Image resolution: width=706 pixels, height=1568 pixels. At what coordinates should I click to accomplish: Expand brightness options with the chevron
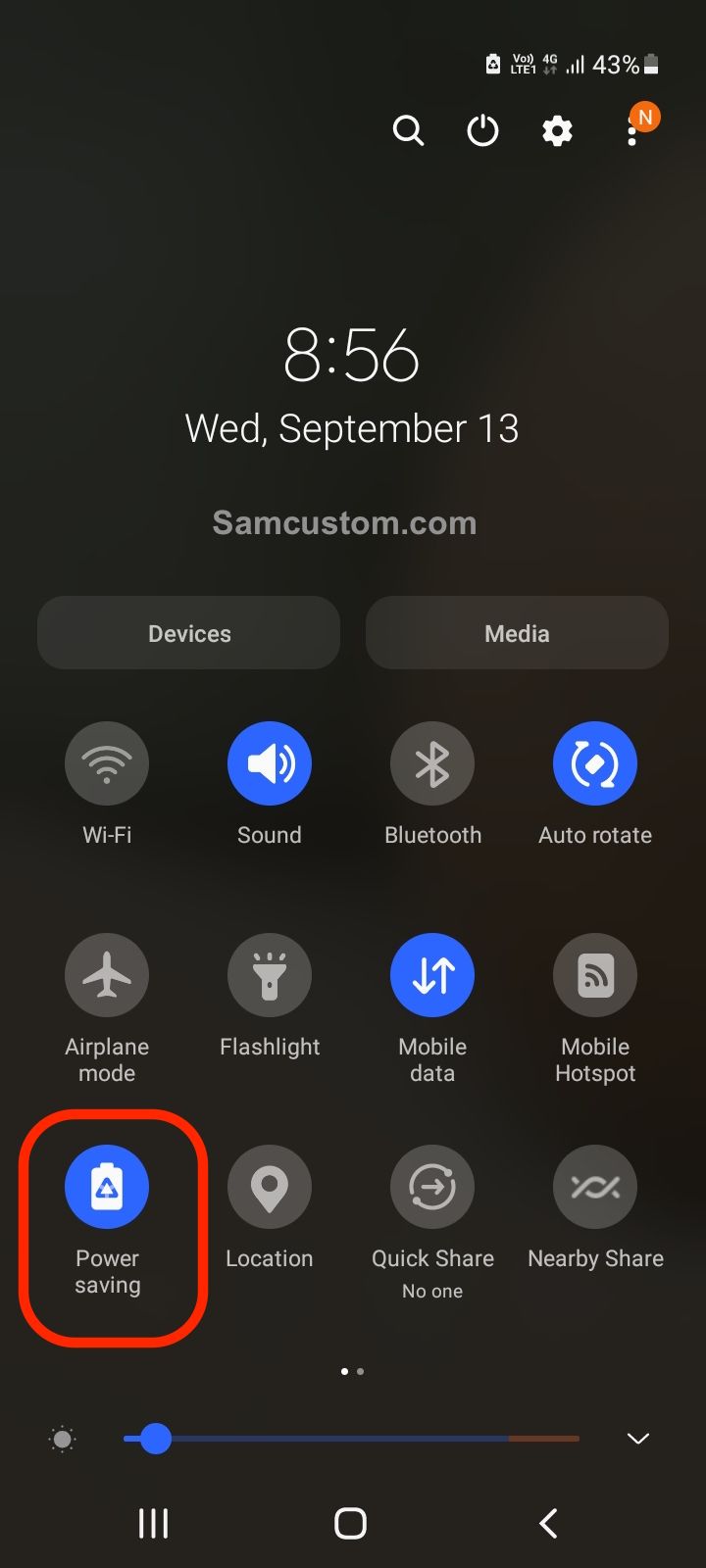638,1439
